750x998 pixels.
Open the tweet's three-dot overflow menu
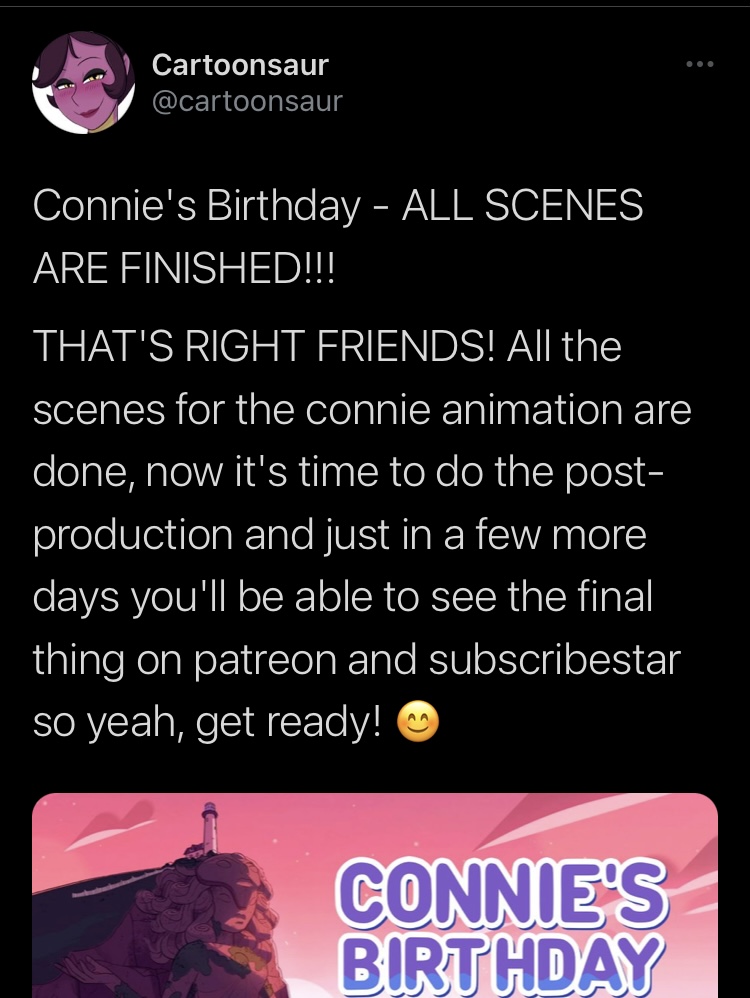tap(700, 65)
